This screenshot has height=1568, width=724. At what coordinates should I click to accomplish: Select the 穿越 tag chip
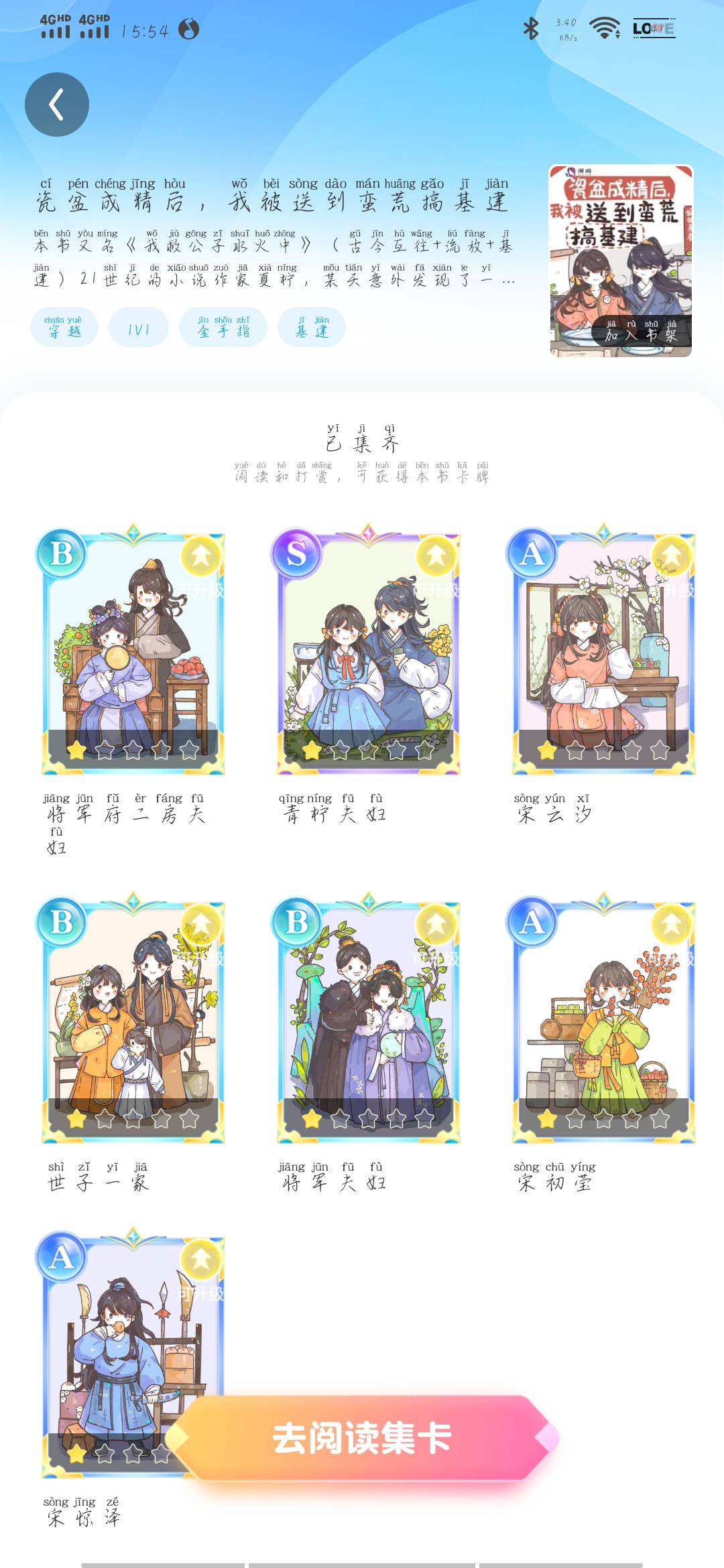64,327
